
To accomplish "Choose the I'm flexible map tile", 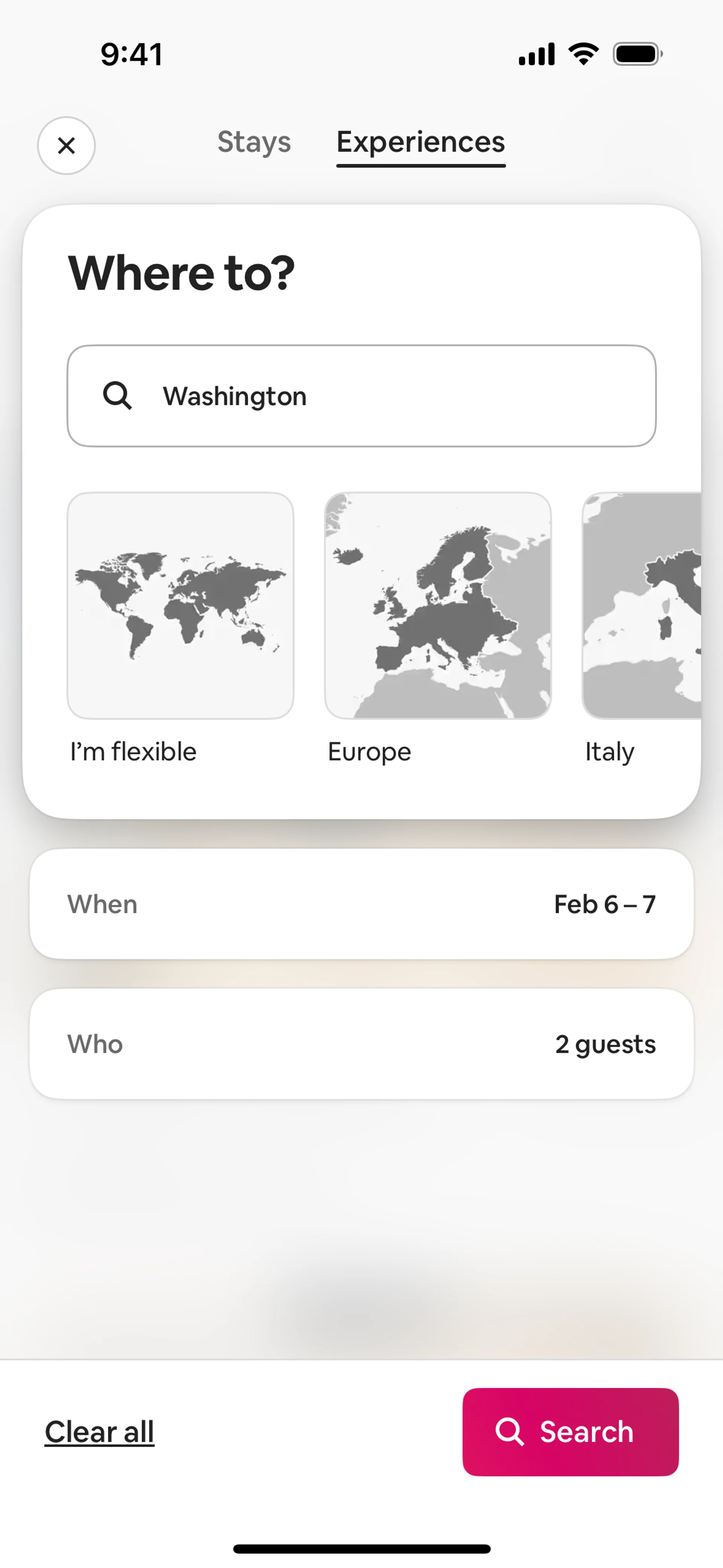I will click(180, 606).
